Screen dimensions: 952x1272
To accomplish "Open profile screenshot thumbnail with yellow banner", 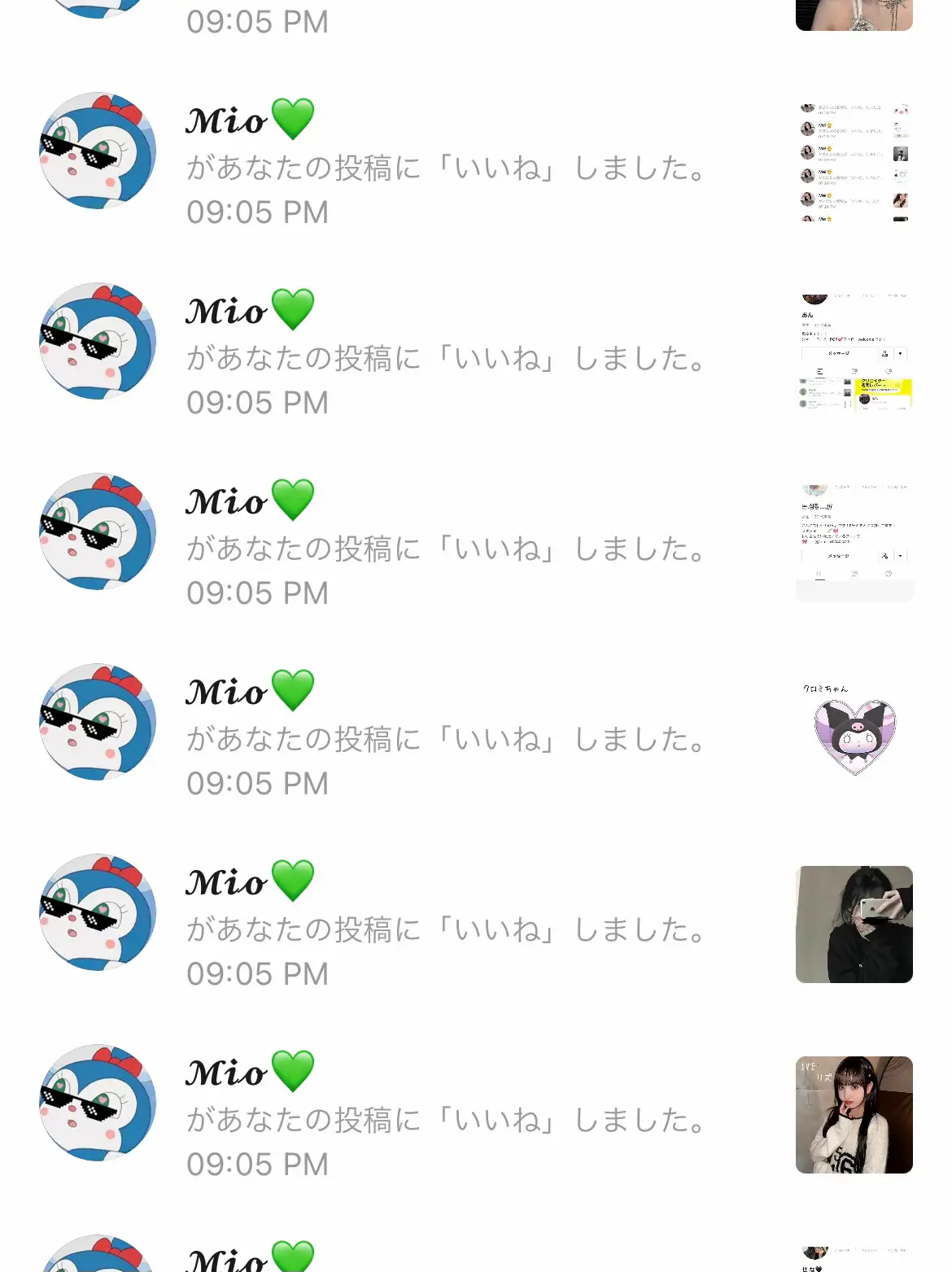I will [854, 353].
